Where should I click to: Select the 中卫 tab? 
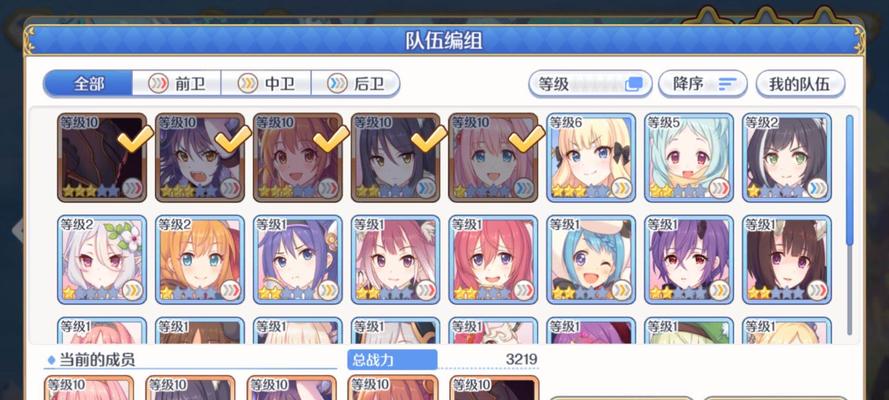267,84
